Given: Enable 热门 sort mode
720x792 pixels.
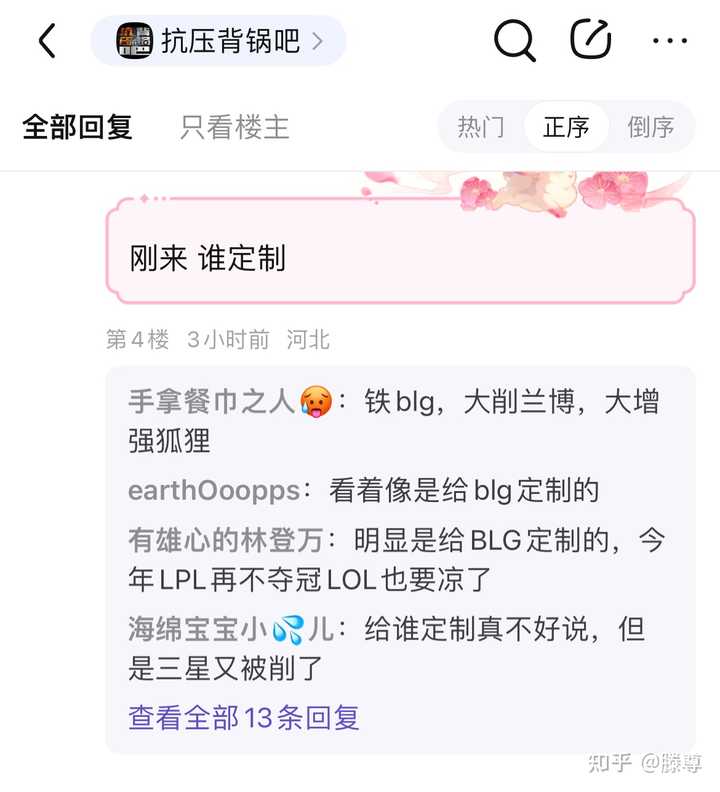Looking at the screenshot, I should coord(480,127).
